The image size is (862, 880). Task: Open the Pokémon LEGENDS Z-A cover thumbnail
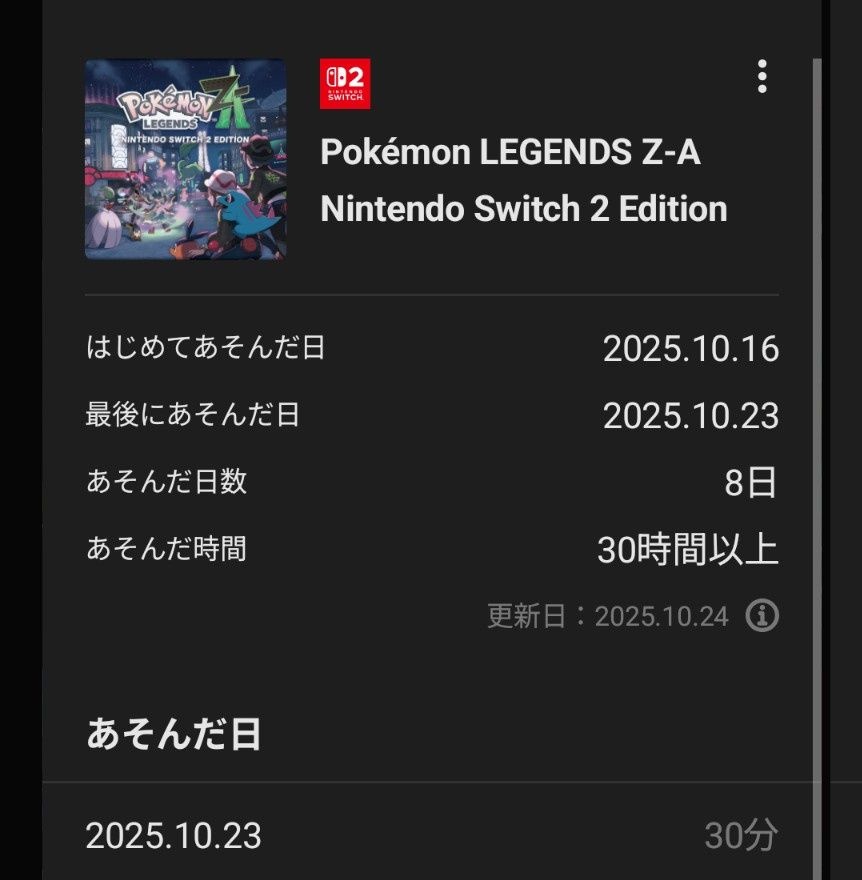coord(185,159)
